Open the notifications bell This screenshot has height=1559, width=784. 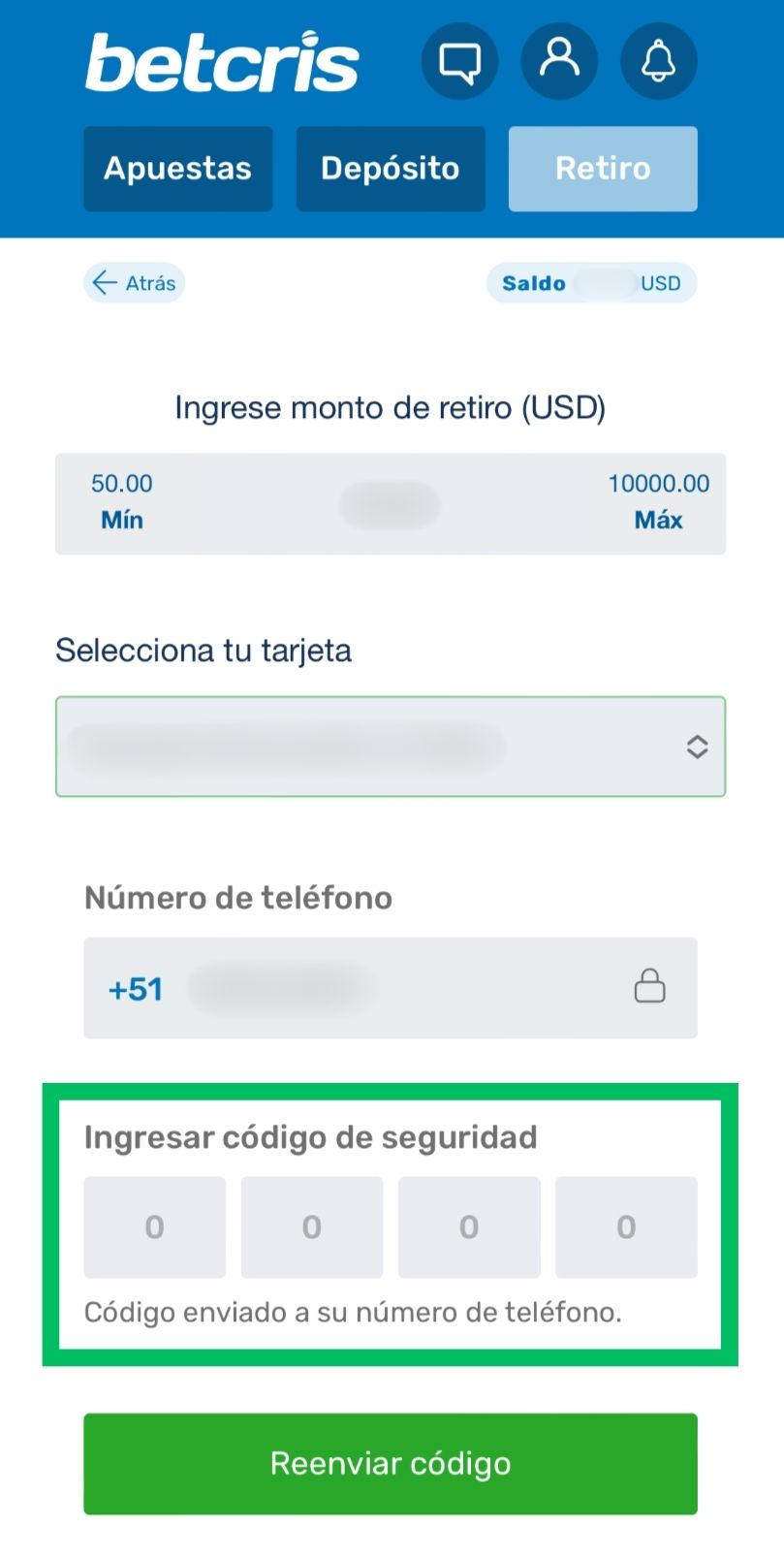coord(658,62)
